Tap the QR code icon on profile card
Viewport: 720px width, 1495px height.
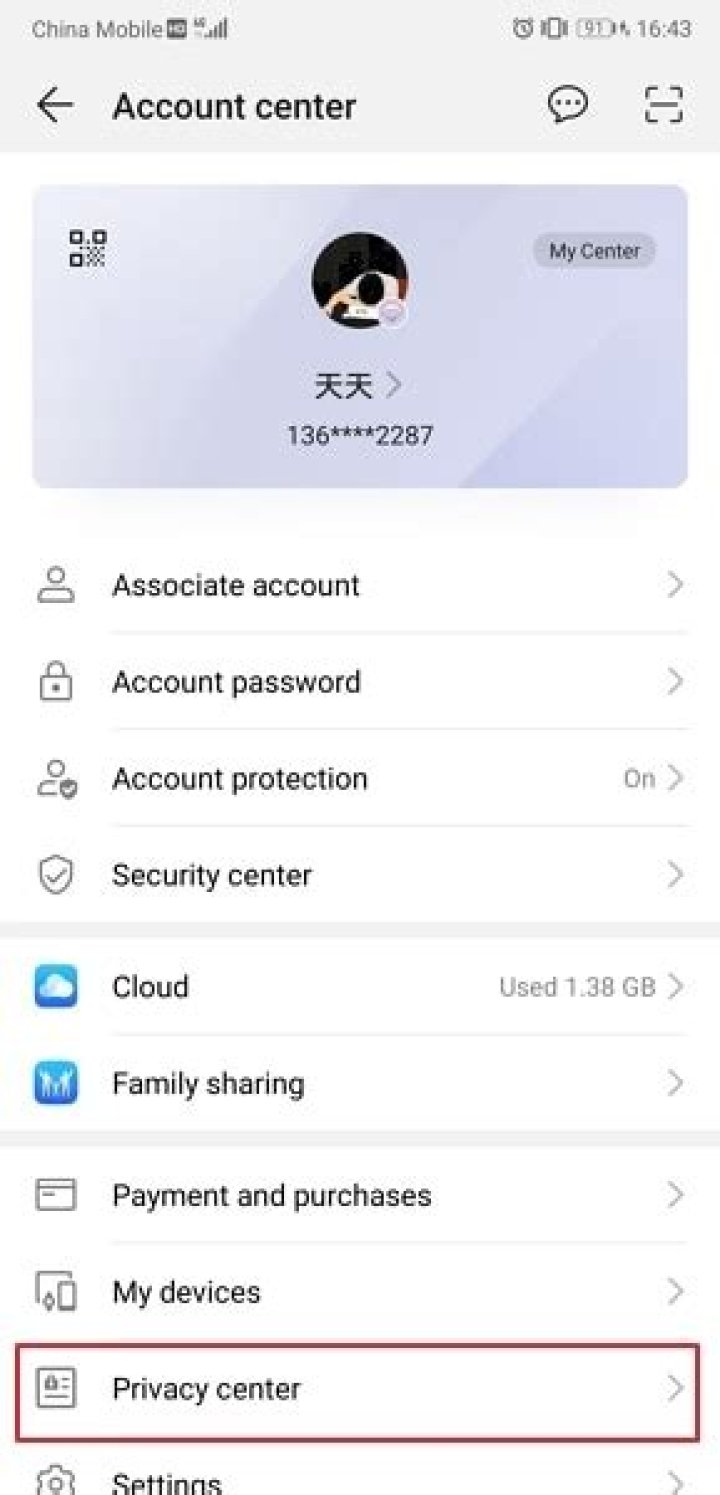tap(88, 251)
